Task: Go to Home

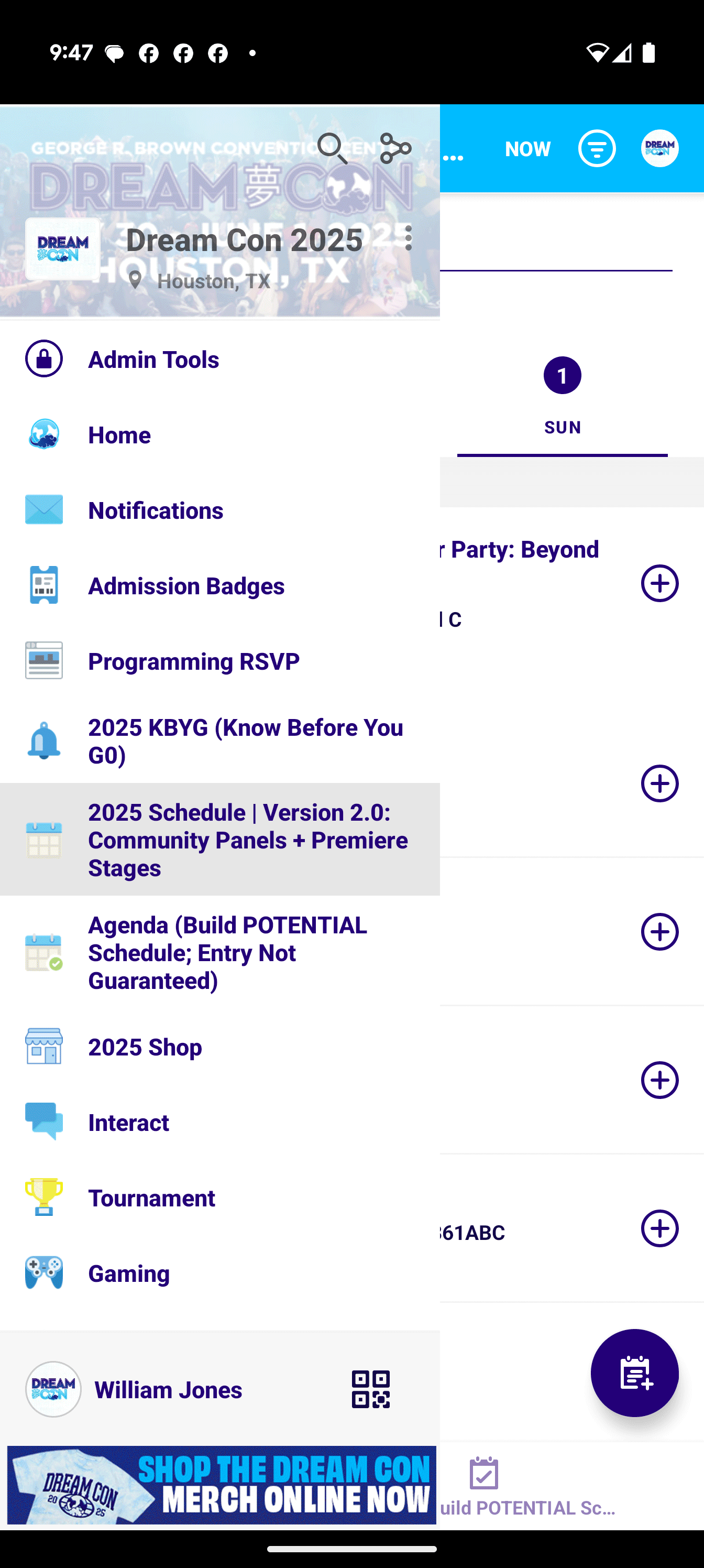Action: point(219,434)
